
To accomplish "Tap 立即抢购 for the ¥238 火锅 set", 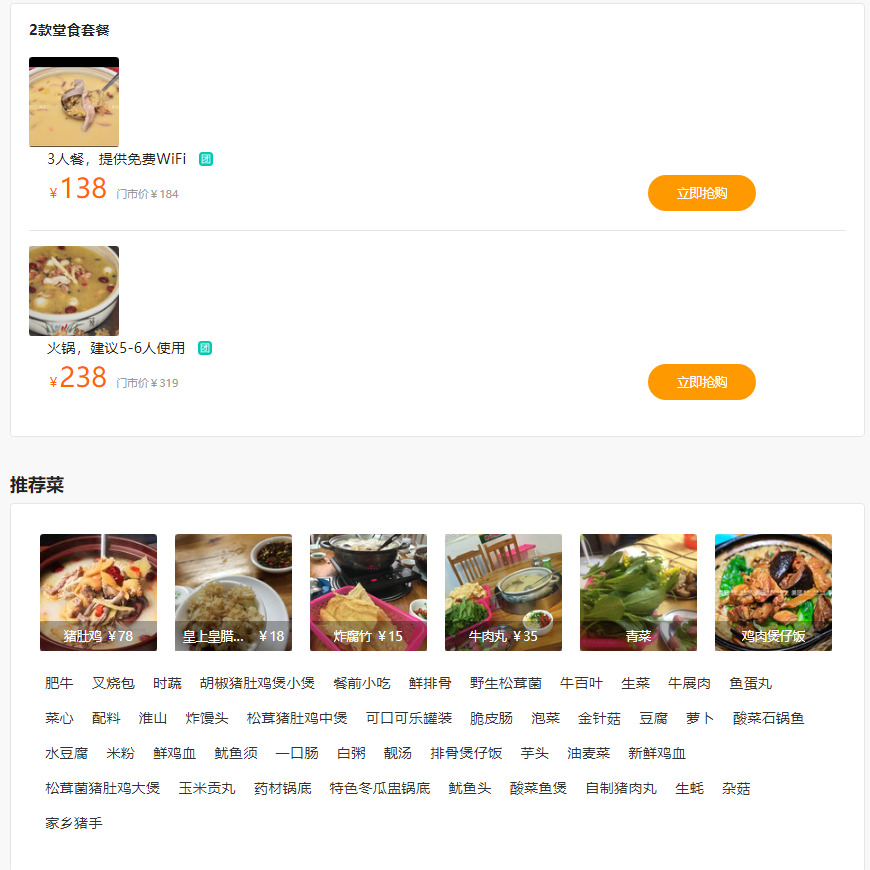I will click(701, 382).
